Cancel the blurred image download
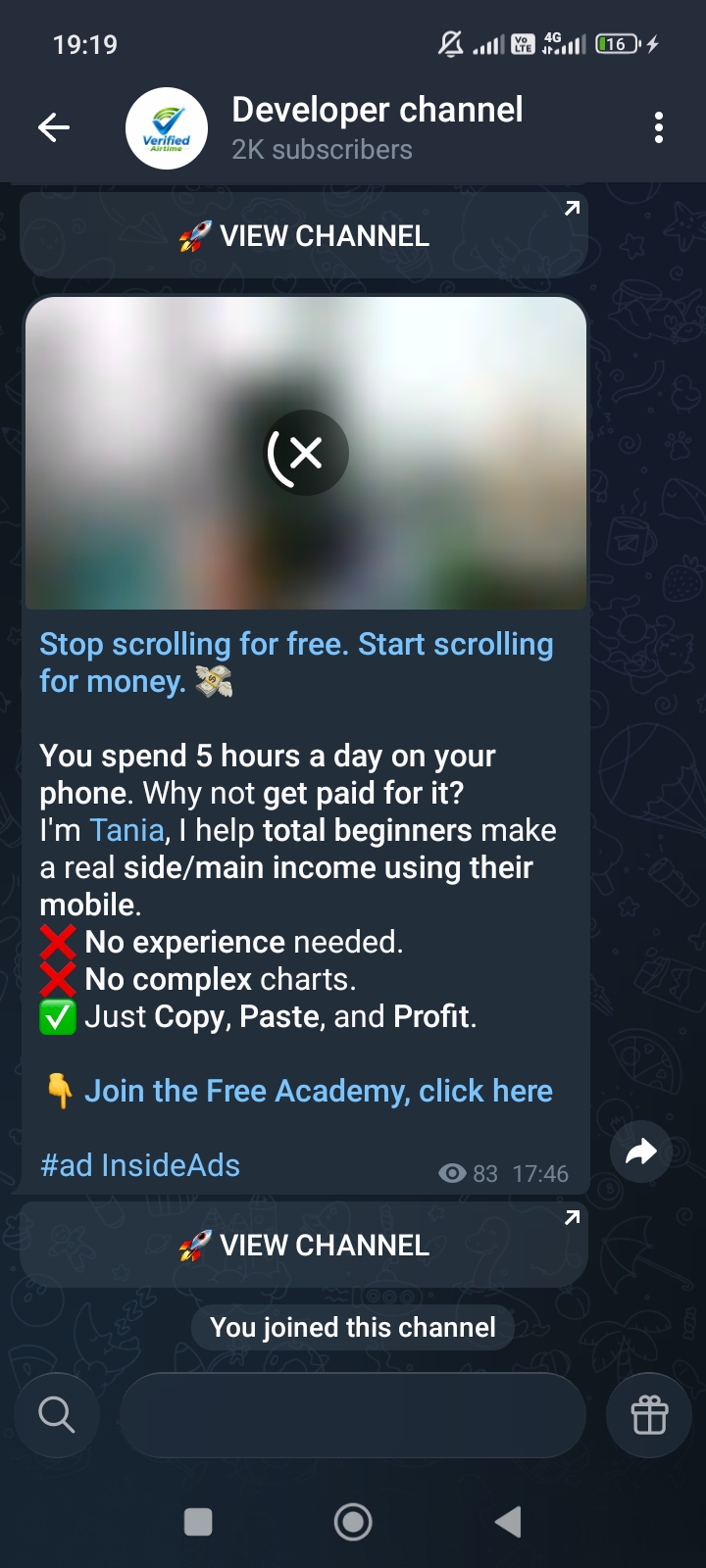The height and width of the screenshot is (1568, 706). pyautogui.click(x=307, y=453)
